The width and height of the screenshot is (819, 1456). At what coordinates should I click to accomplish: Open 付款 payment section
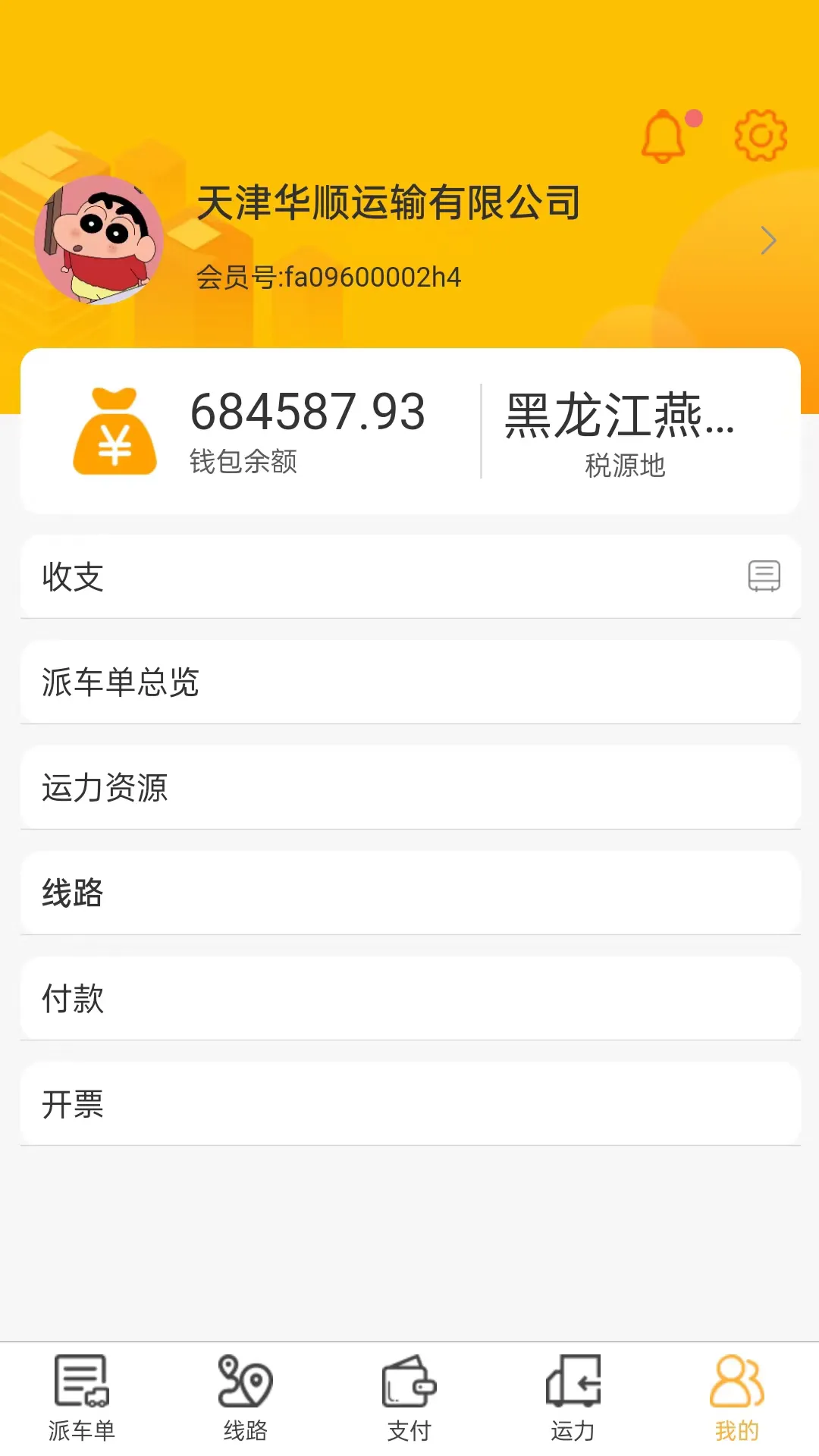[409, 999]
